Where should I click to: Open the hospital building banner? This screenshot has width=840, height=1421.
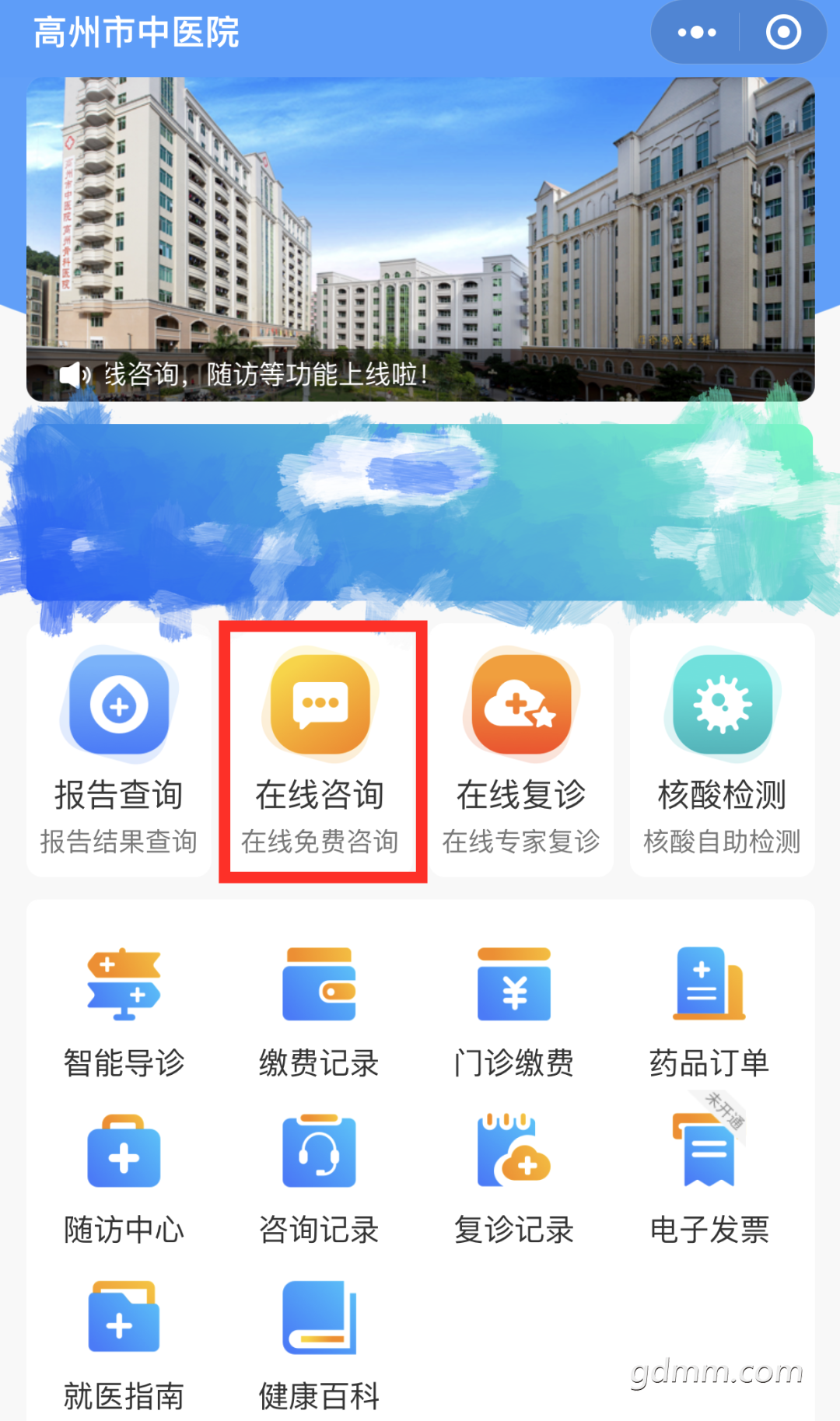click(x=420, y=239)
